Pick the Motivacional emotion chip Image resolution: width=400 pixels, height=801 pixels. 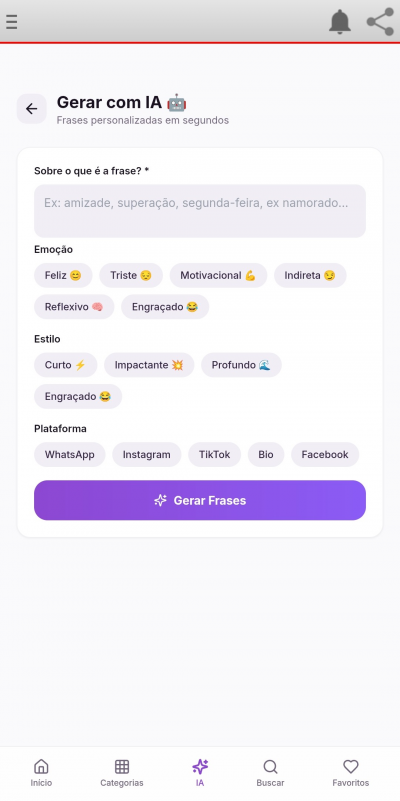tap(218, 275)
